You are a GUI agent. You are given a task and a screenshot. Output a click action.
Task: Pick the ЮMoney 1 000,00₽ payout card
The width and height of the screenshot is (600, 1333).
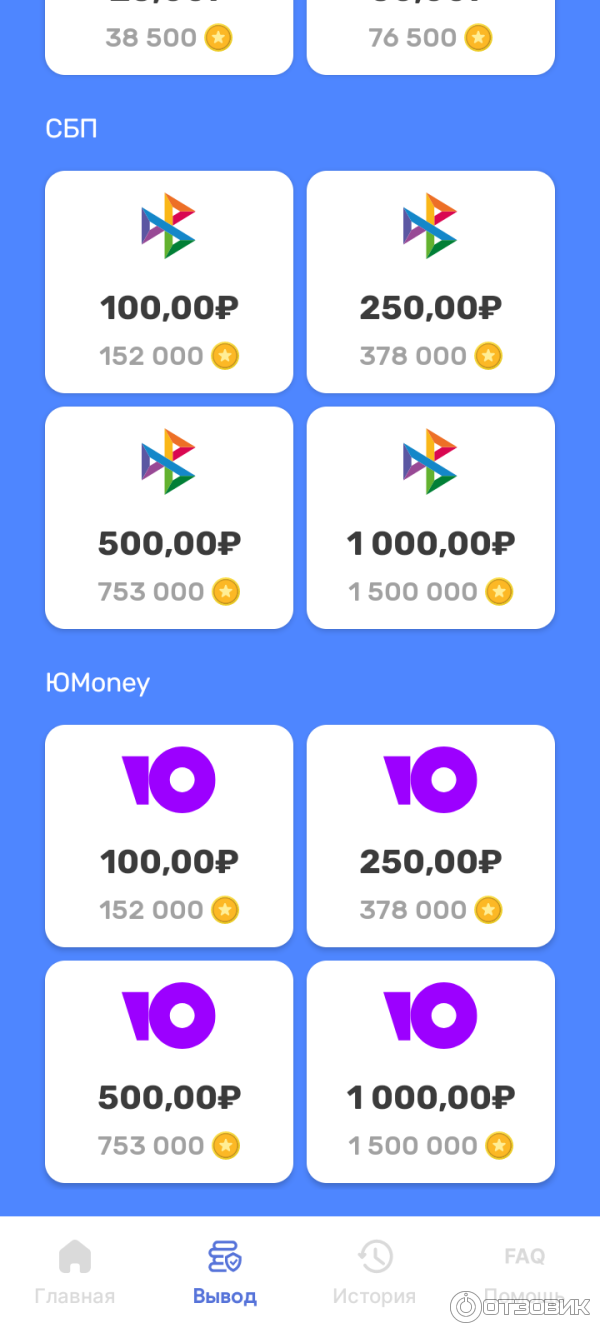click(x=430, y=1072)
